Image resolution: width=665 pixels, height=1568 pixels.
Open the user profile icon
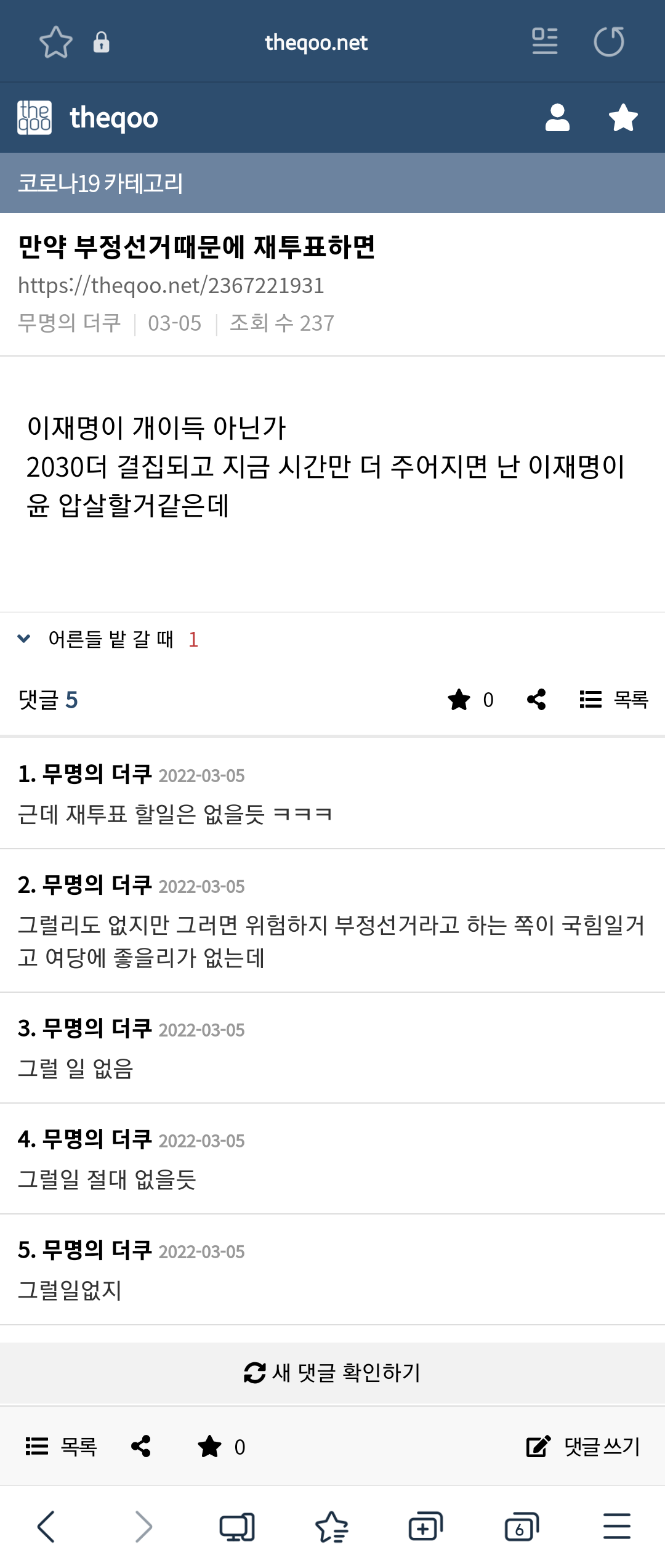pos(557,118)
